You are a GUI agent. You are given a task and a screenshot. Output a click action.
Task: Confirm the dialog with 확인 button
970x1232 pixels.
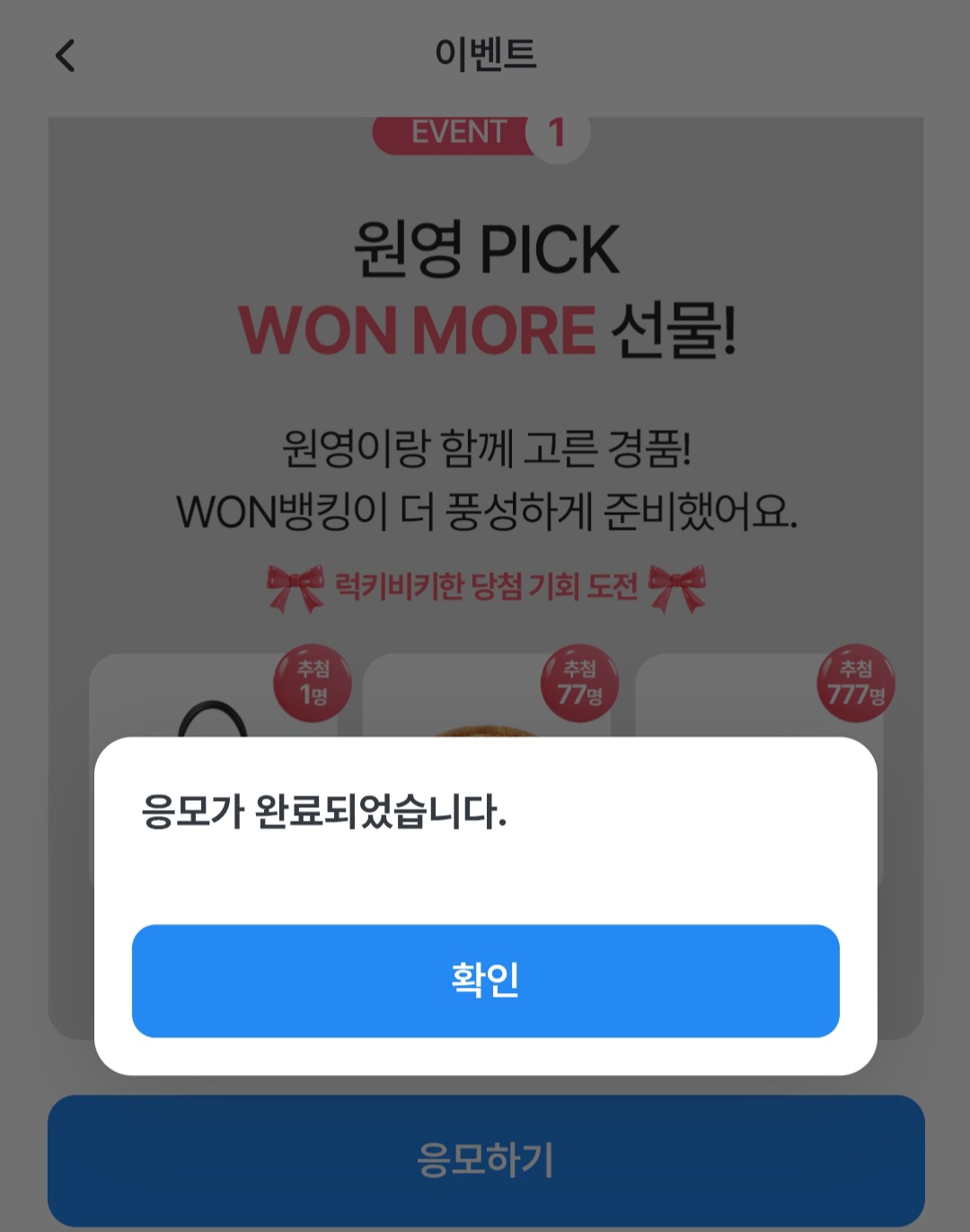[485, 981]
